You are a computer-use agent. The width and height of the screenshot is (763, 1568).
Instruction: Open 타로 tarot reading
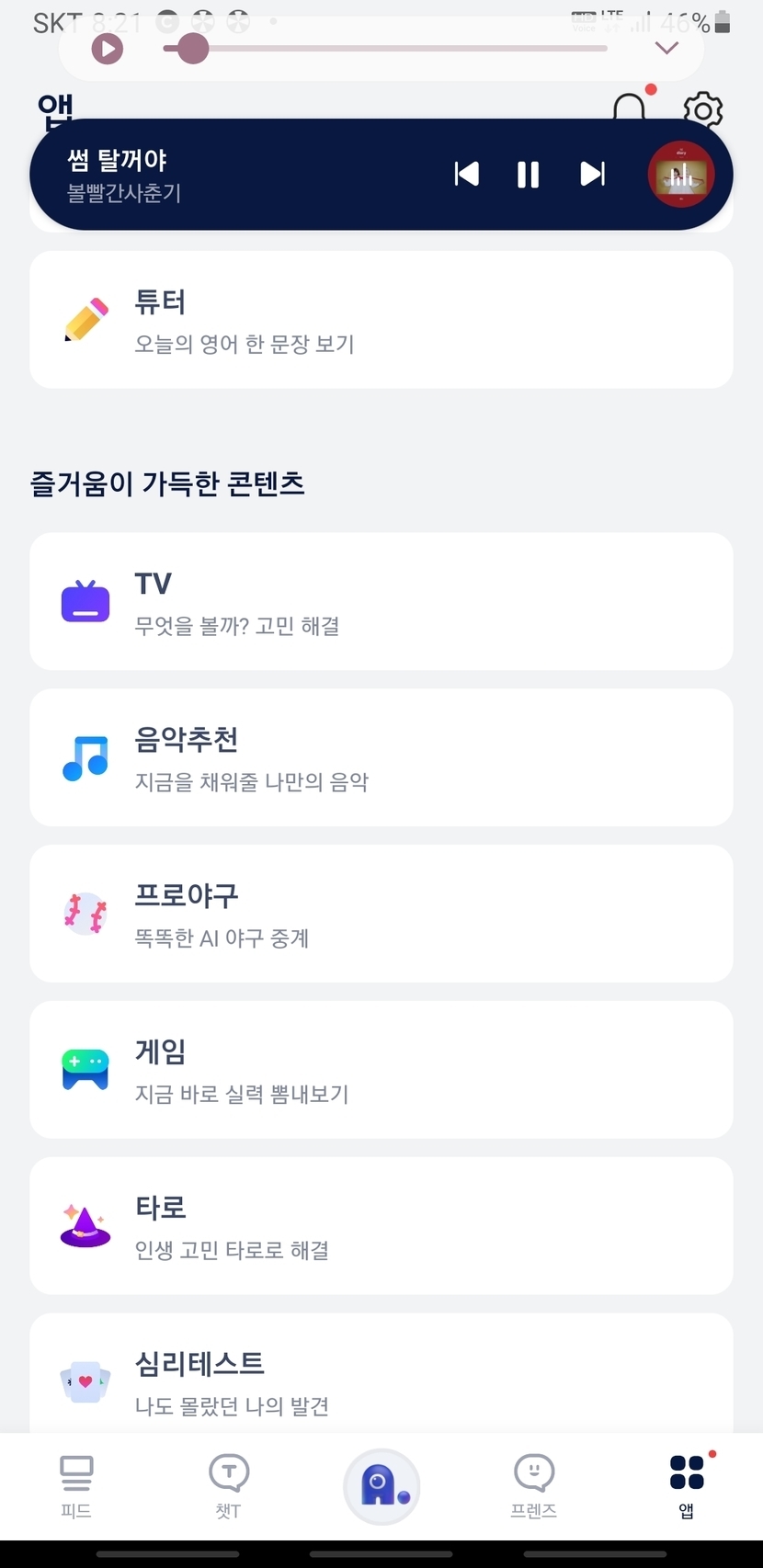pos(381,1226)
